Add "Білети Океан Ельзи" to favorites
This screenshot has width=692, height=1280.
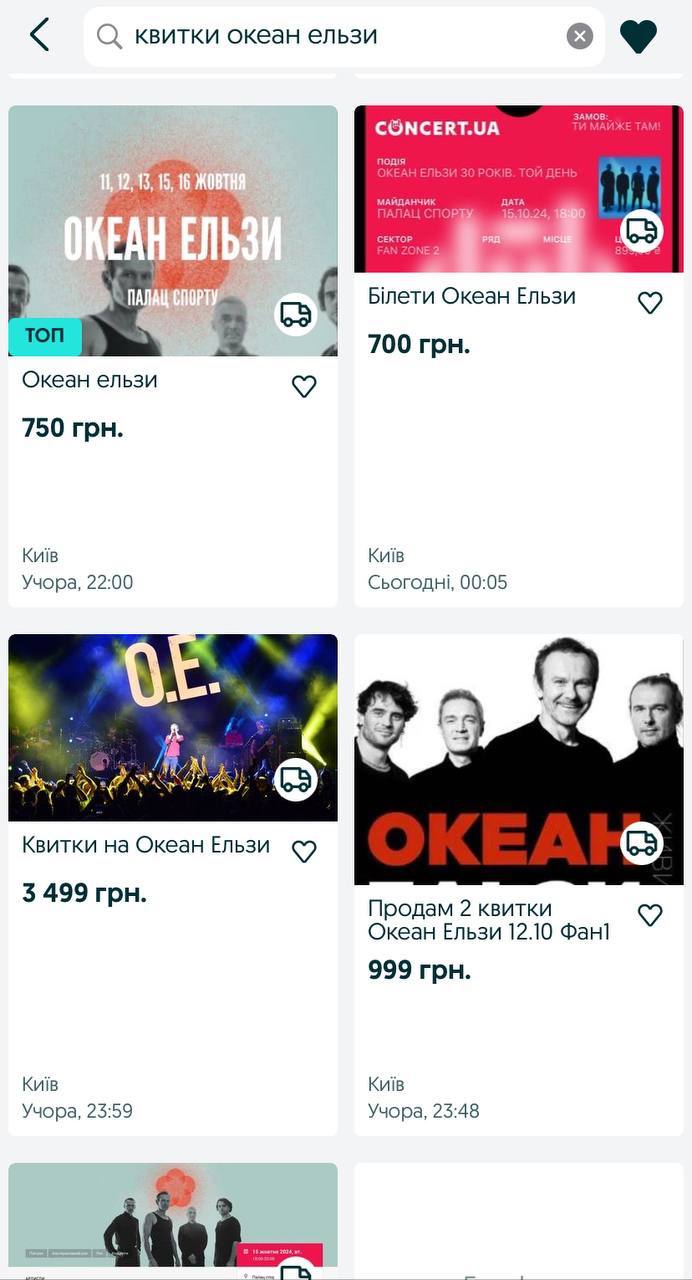tap(650, 302)
